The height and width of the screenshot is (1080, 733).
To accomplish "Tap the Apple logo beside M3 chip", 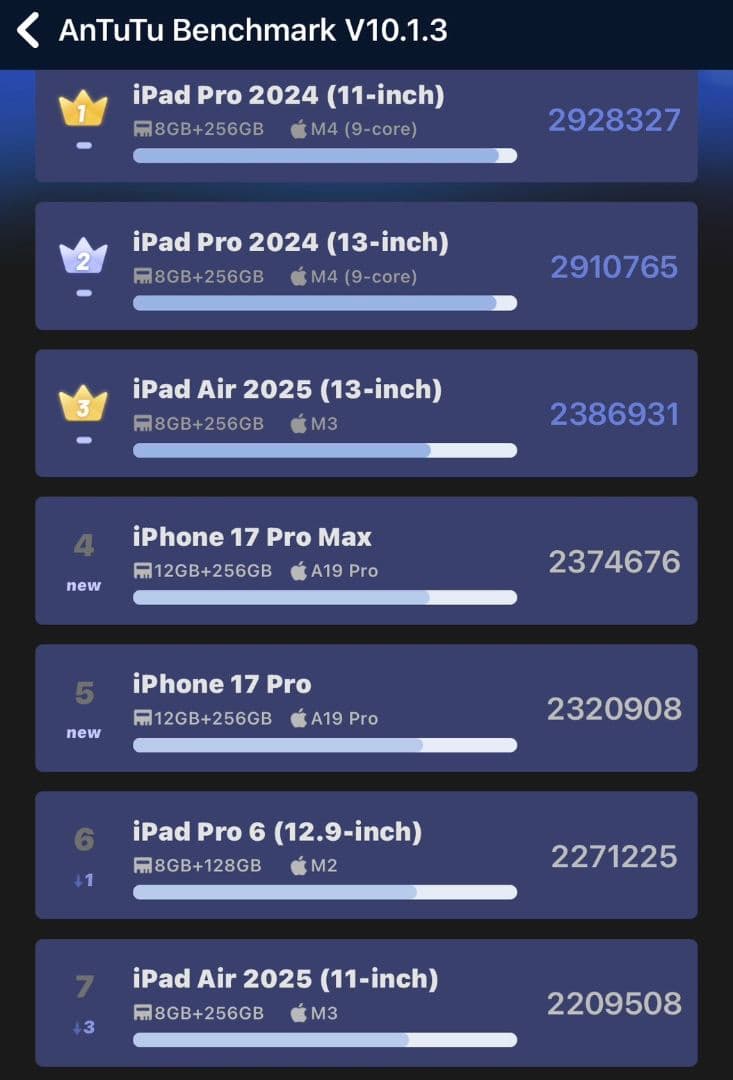I will coord(296,423).
